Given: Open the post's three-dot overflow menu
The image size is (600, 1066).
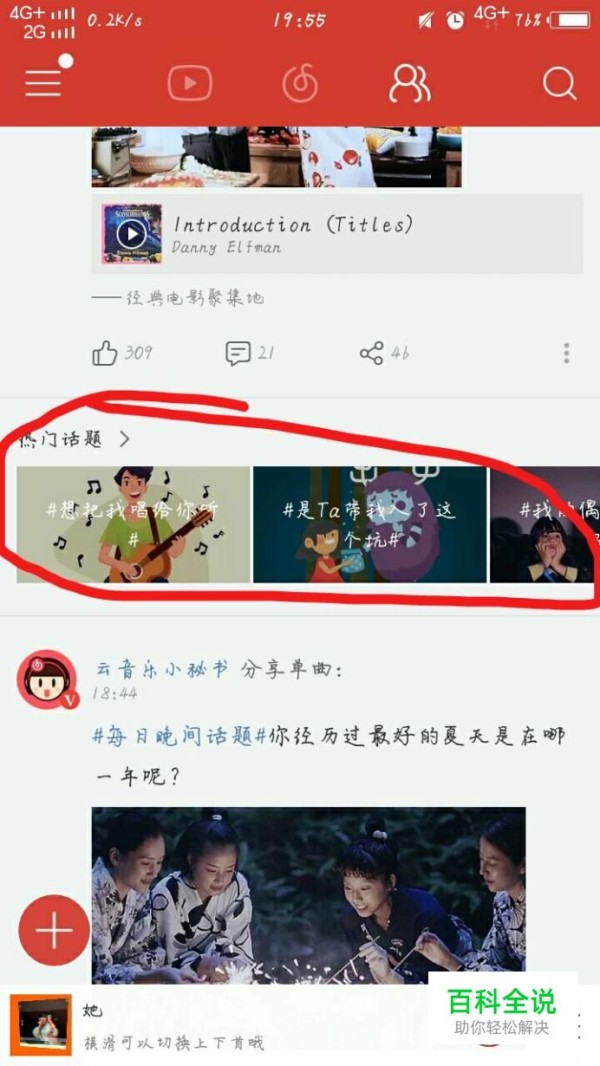Looking at the screenshot, I should pos(566,353).
